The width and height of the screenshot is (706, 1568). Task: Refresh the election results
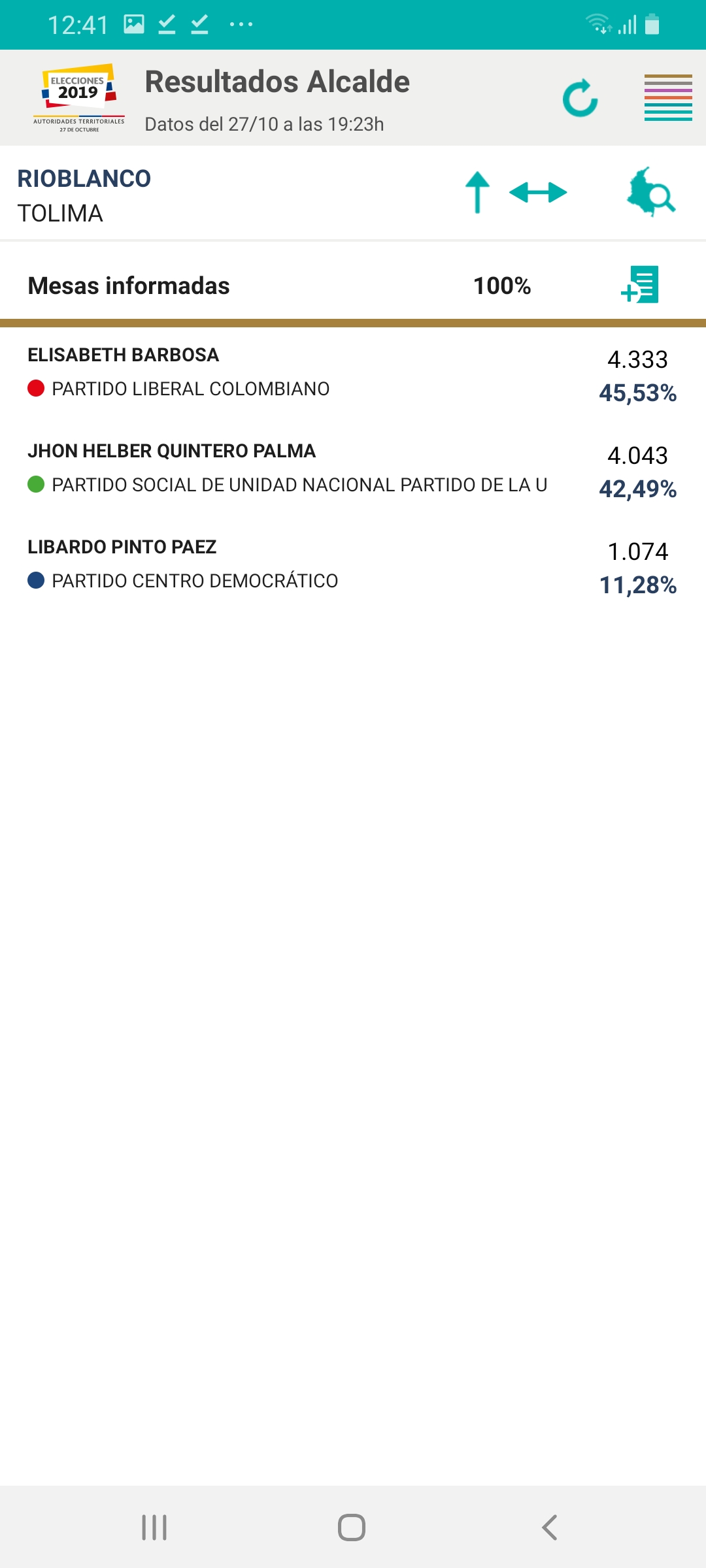(580, 98)
